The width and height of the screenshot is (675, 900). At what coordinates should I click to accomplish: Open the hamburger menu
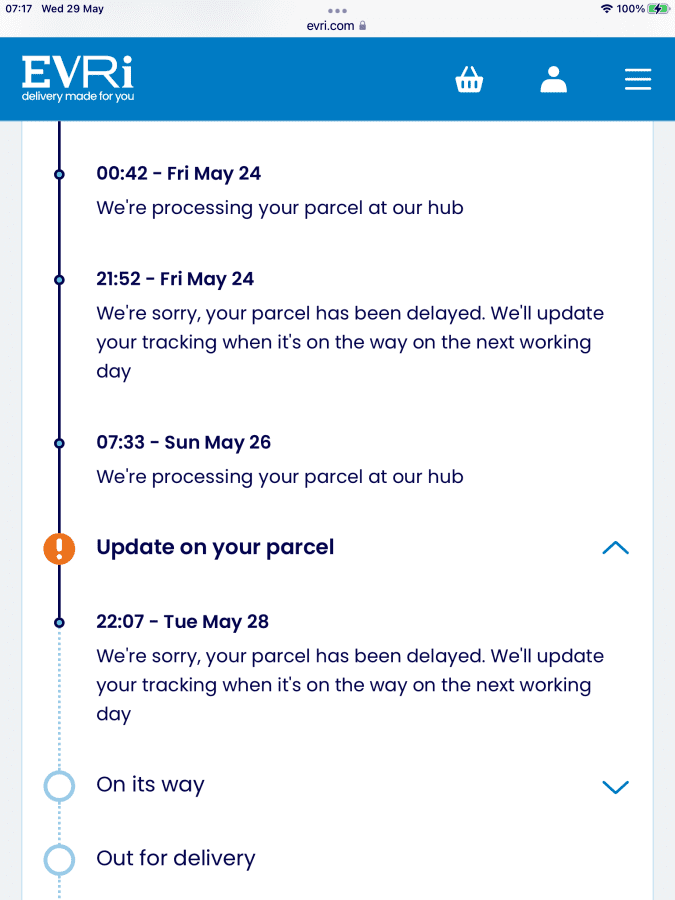[x=638, y=79]
